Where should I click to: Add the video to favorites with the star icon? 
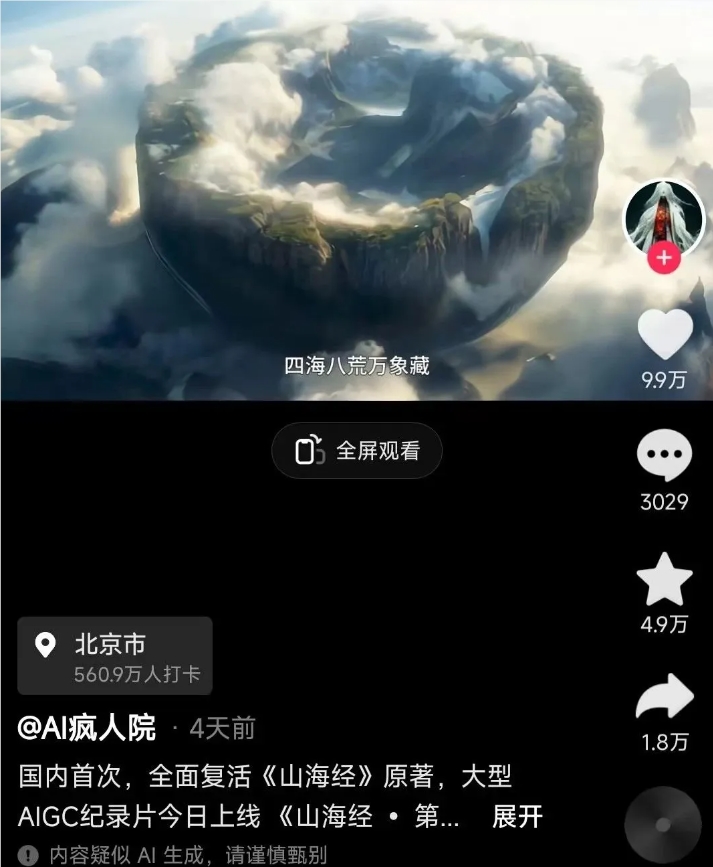click(664, 581)
